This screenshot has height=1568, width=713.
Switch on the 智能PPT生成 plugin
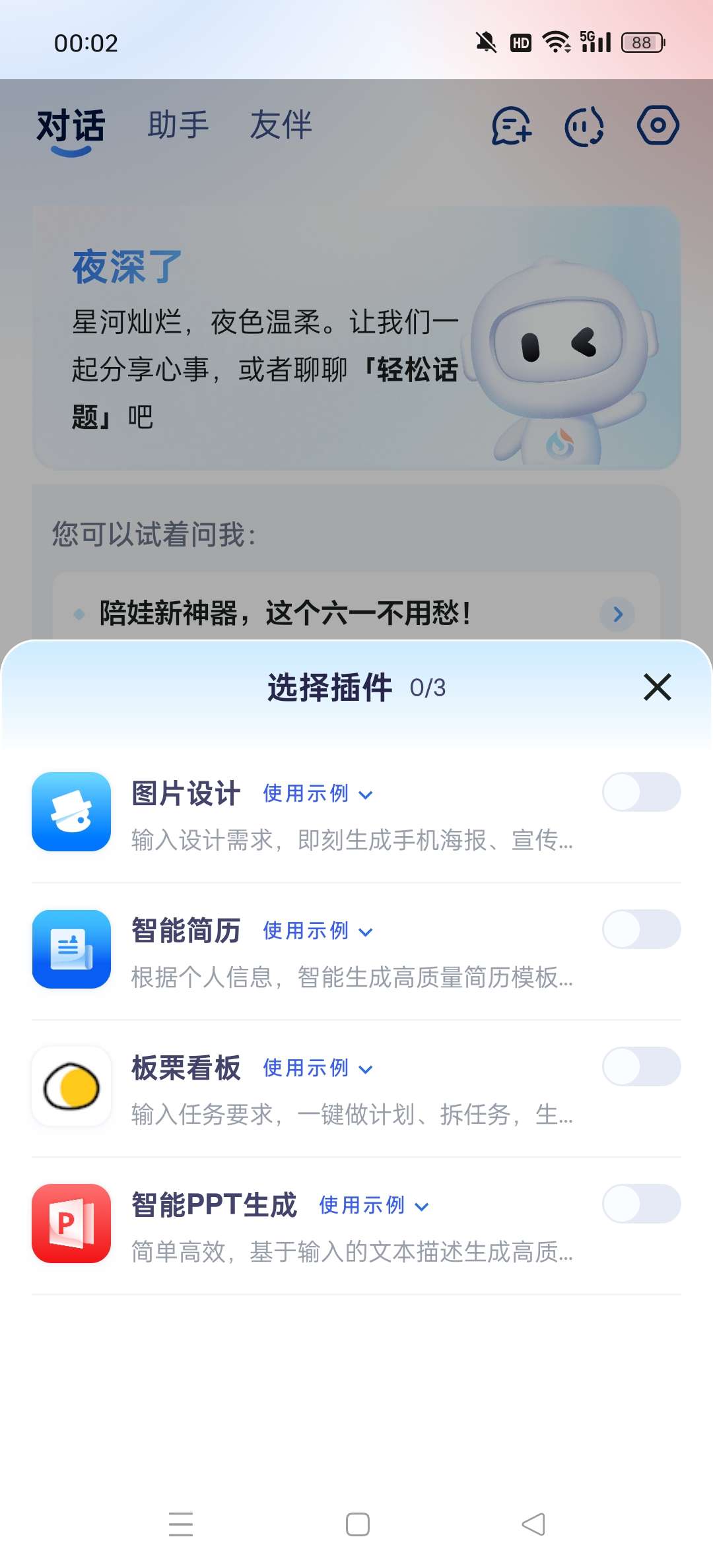[641, 1204]
